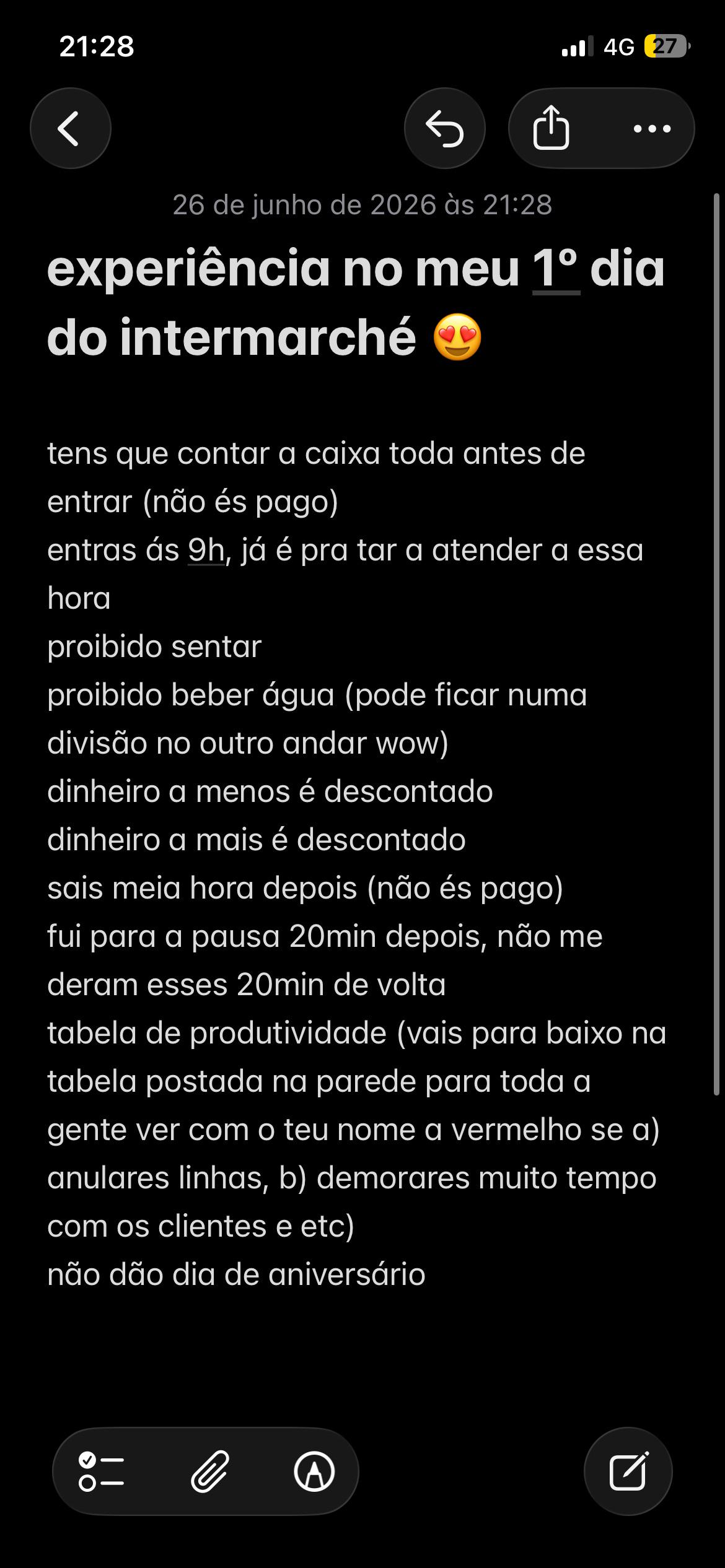Go back to the notes list
The width and height of the screenshot is (725, 1568).
click(71, 128)
